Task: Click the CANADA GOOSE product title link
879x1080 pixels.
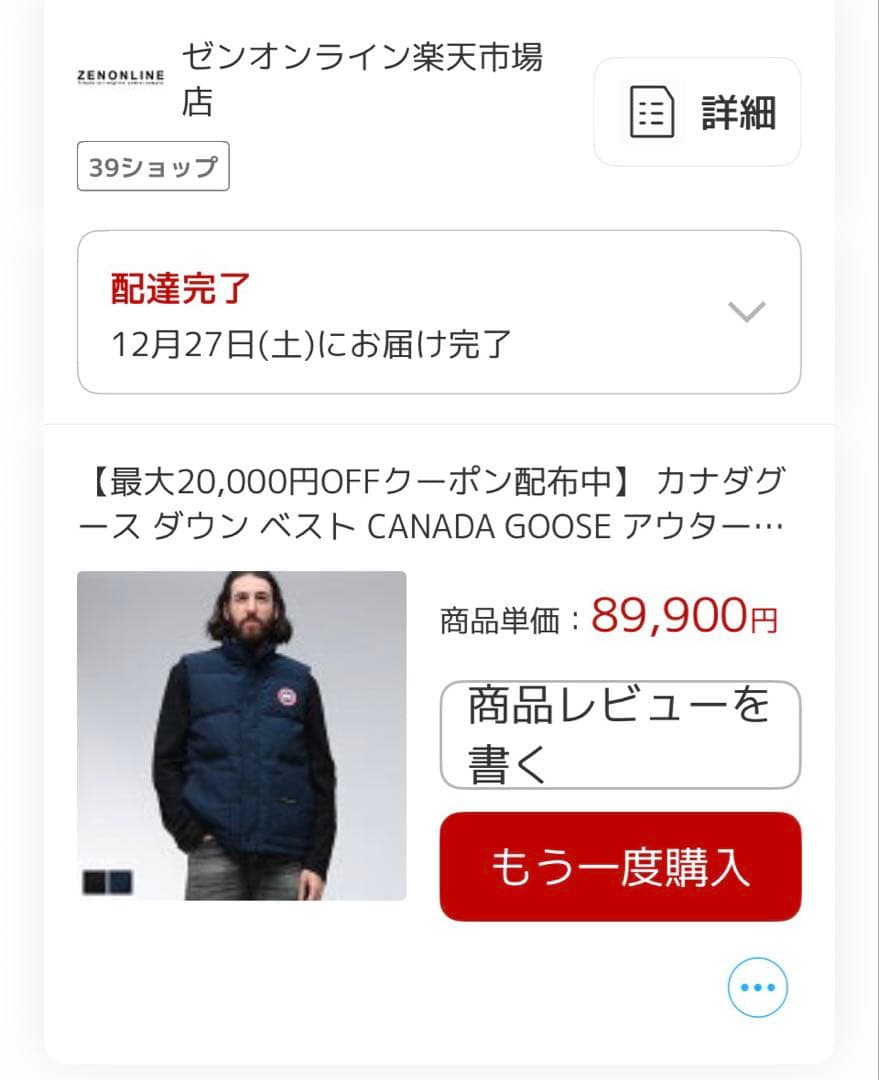Action: (x=438, y=504)
